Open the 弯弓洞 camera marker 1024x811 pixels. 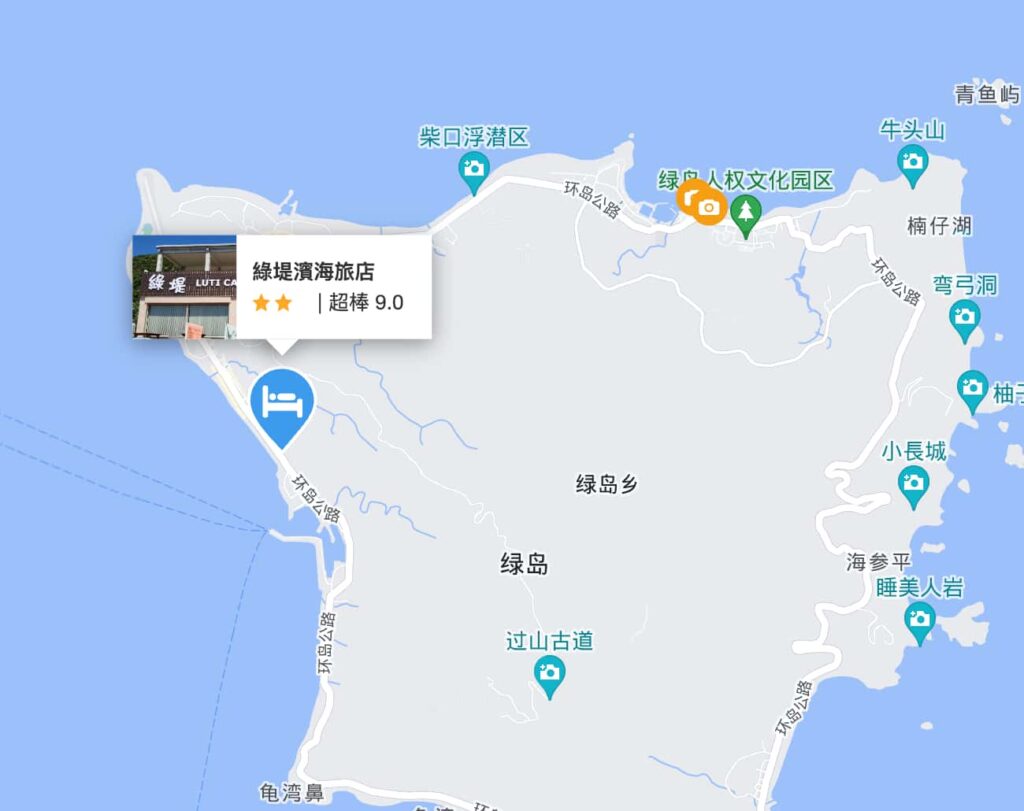964,318
